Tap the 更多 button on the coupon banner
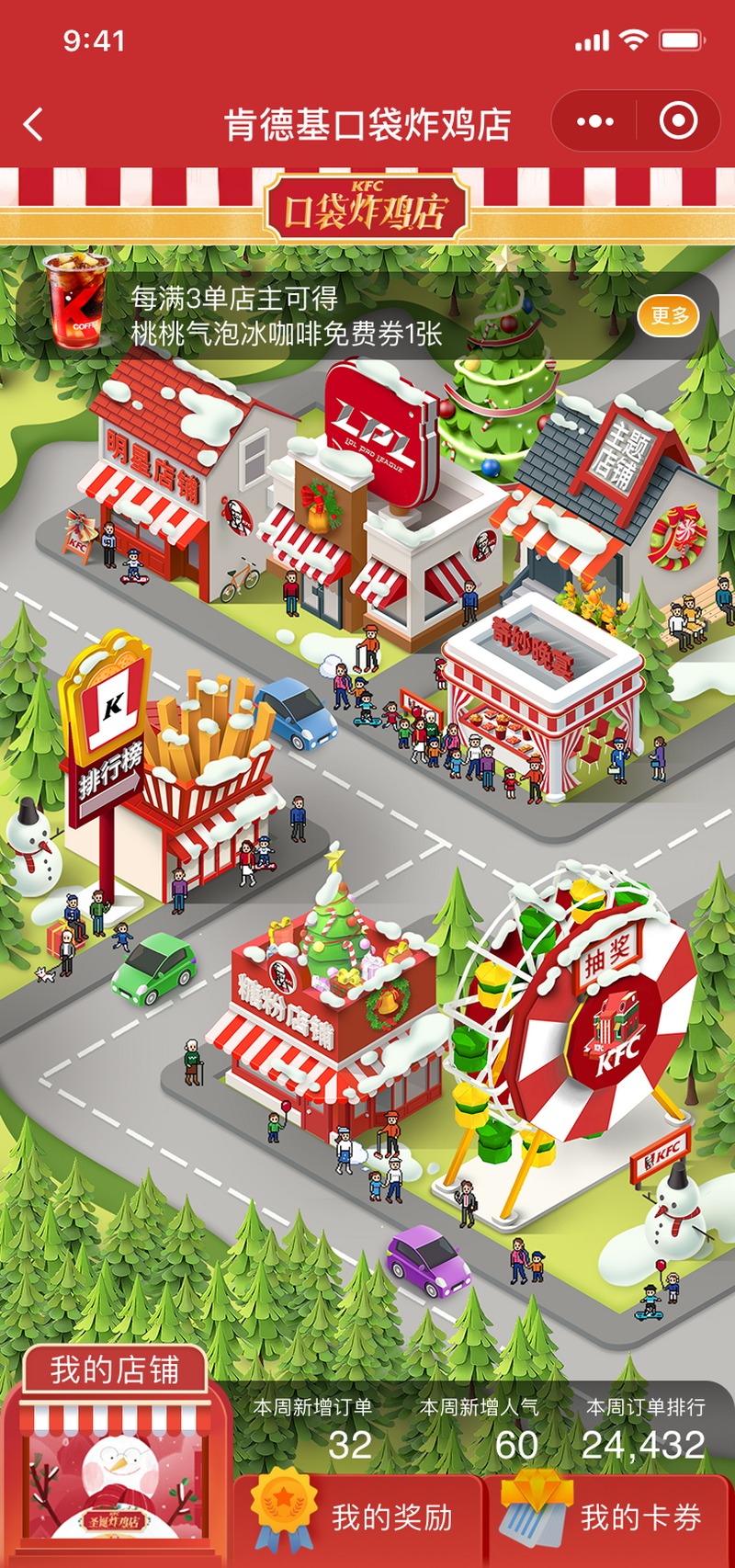735x1568 pixels. [x=669, y=316]
